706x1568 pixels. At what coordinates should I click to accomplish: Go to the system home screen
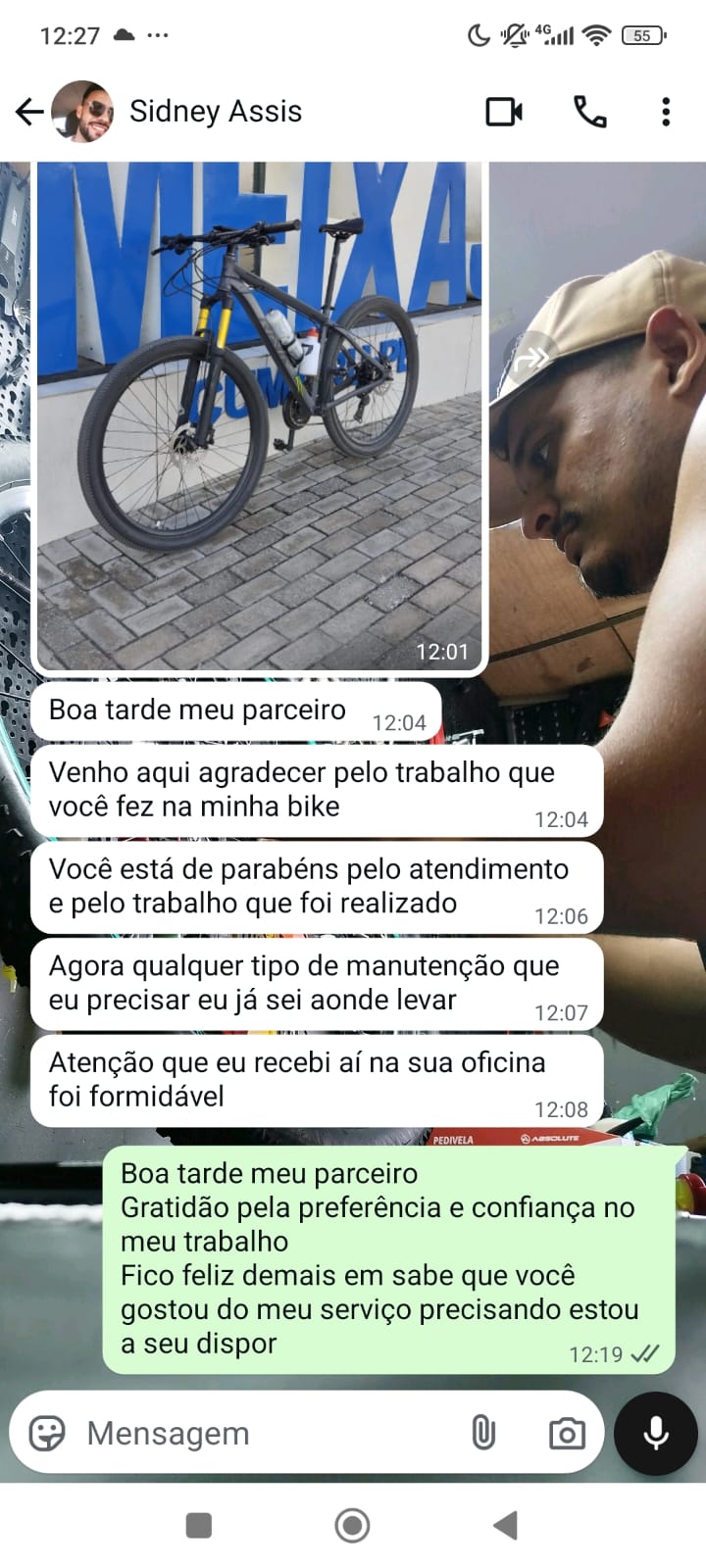click(352, 1525)
